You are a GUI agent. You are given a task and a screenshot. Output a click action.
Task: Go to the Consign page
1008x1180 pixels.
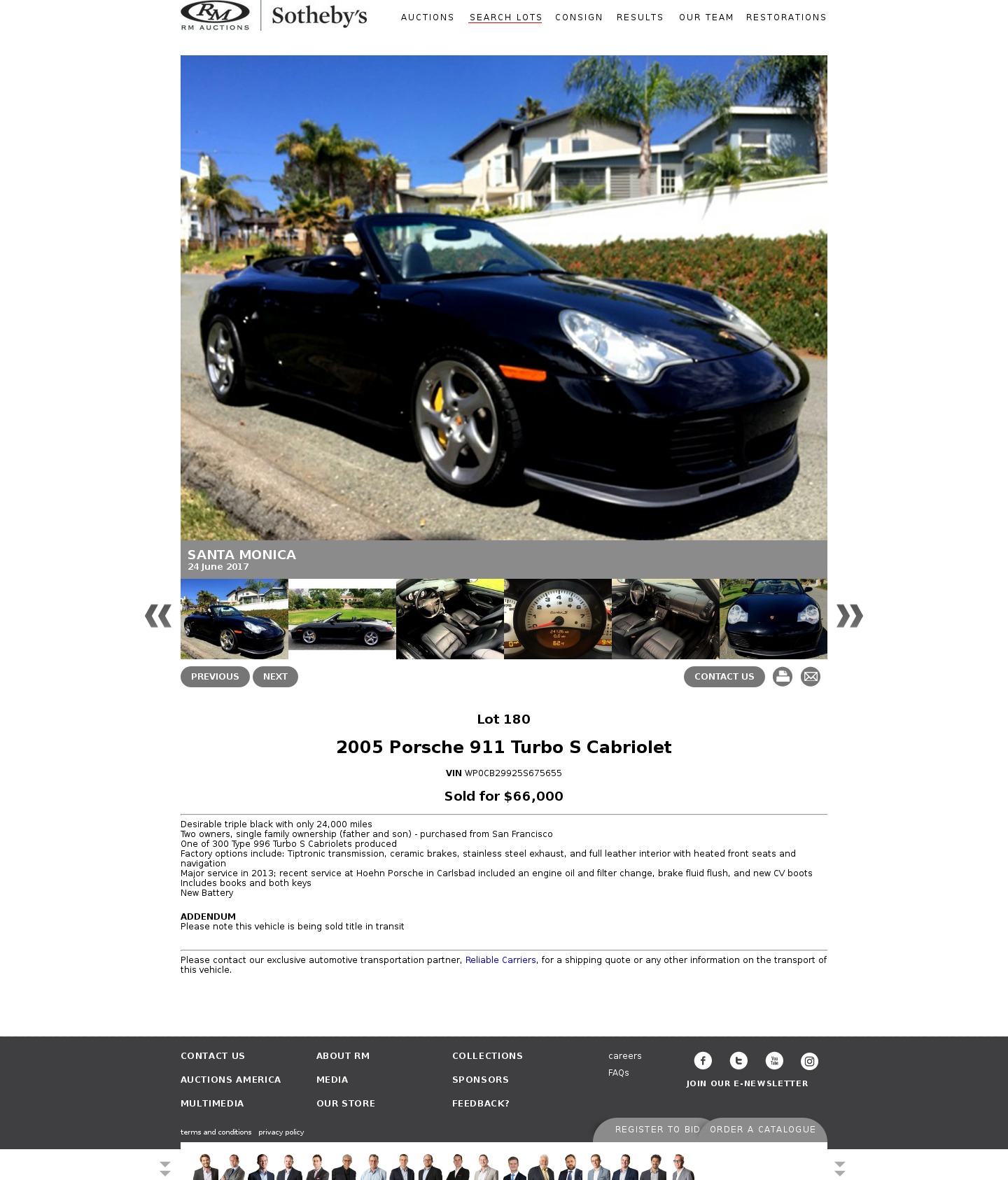(x=578, y=17)
